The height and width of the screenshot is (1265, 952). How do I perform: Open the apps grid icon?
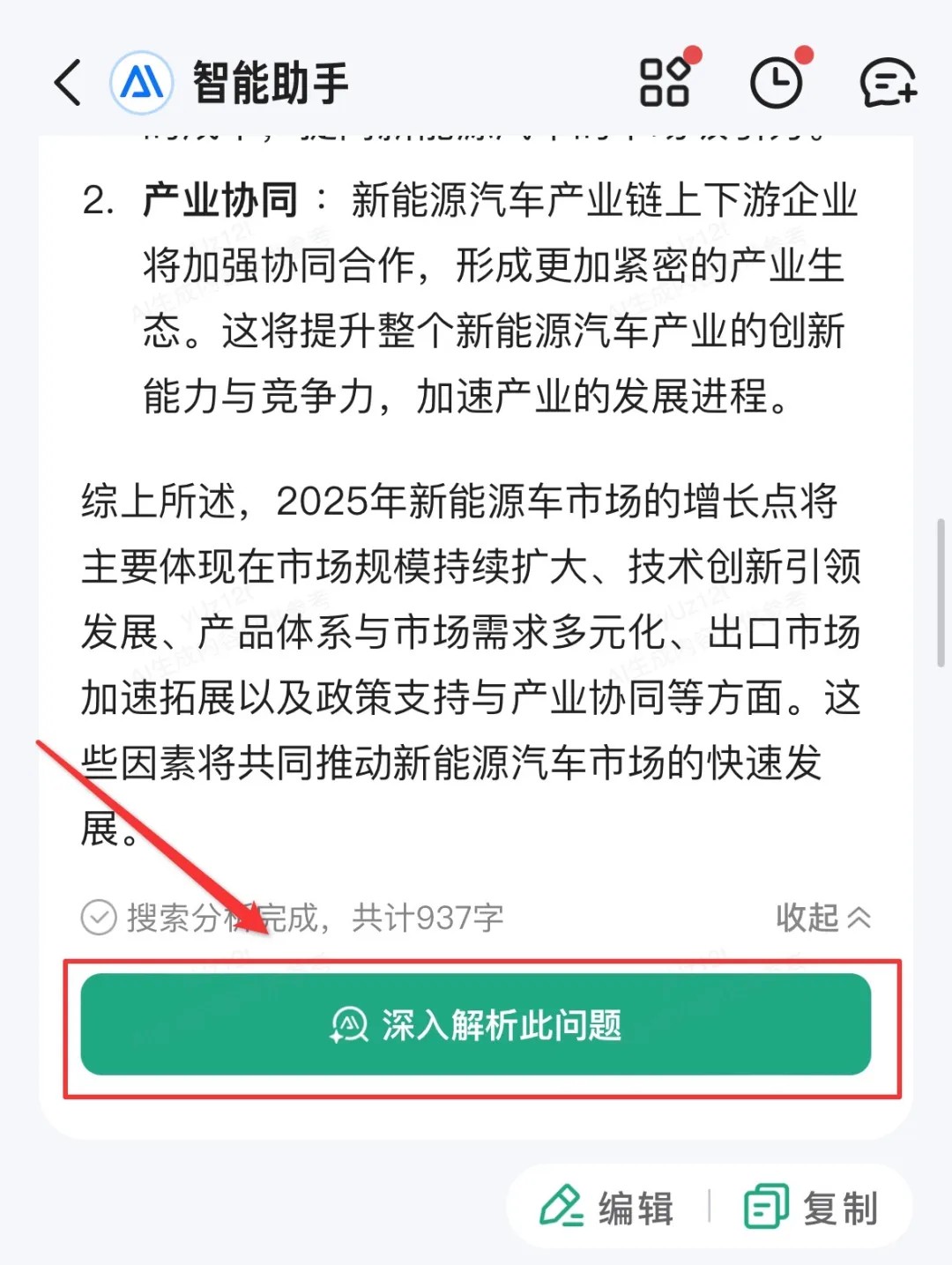665,83
